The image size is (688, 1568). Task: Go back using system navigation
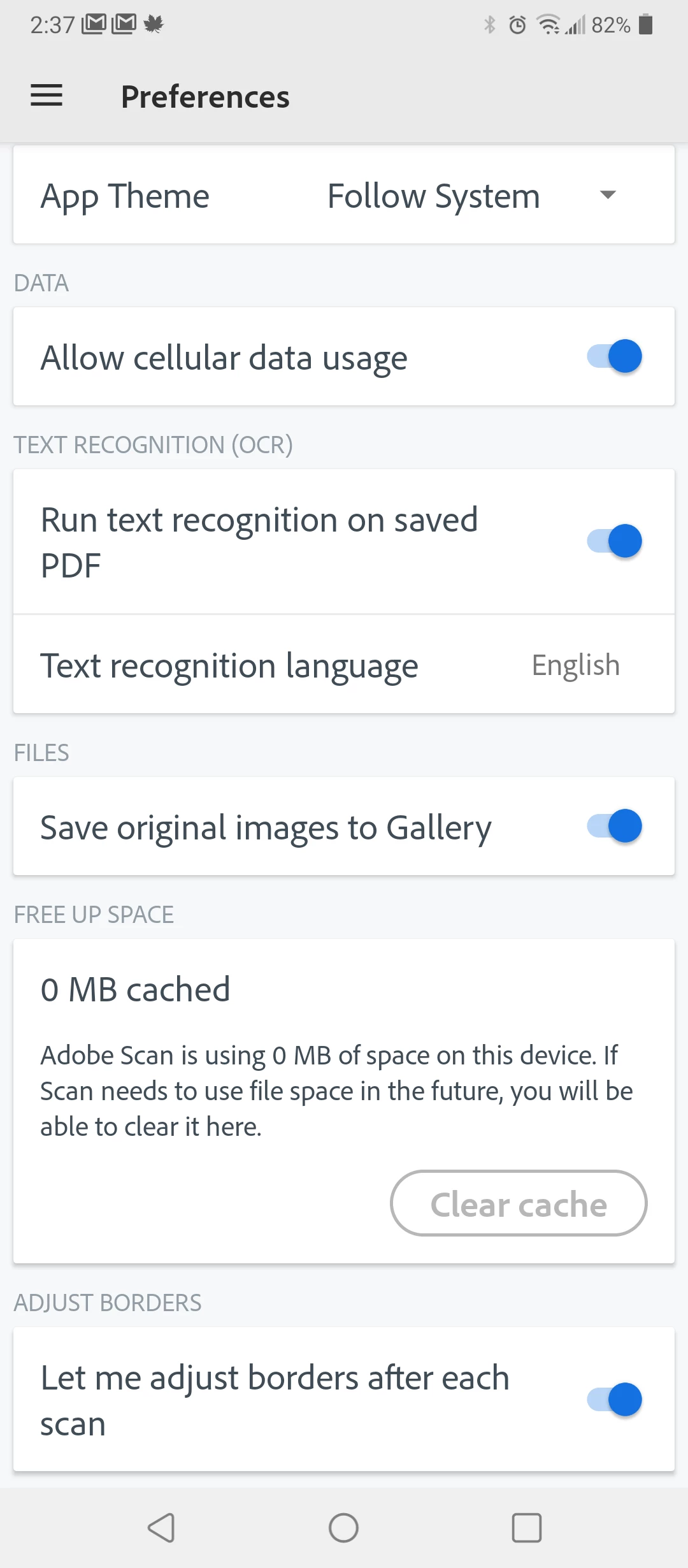tap(161, 1528)
